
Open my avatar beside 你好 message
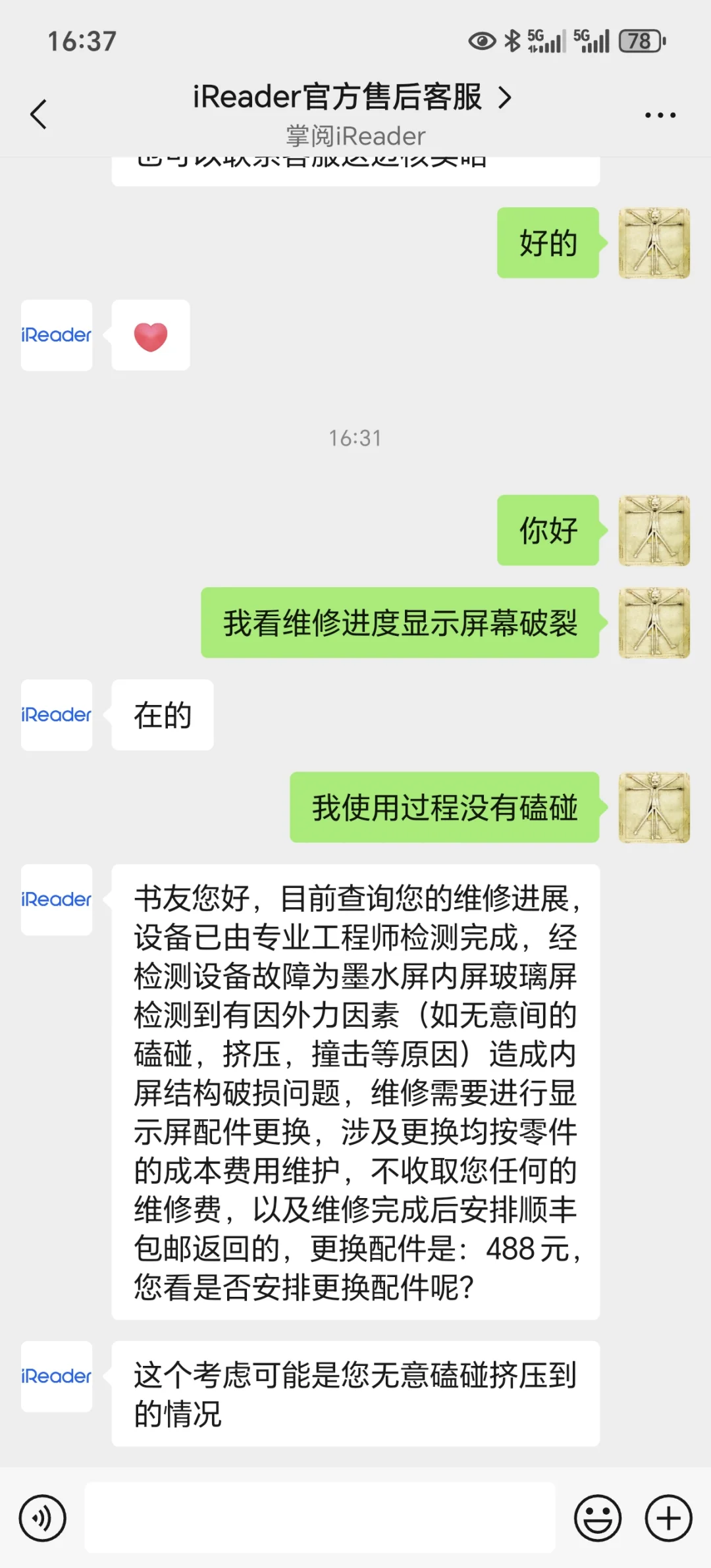[x=654, y=531]
